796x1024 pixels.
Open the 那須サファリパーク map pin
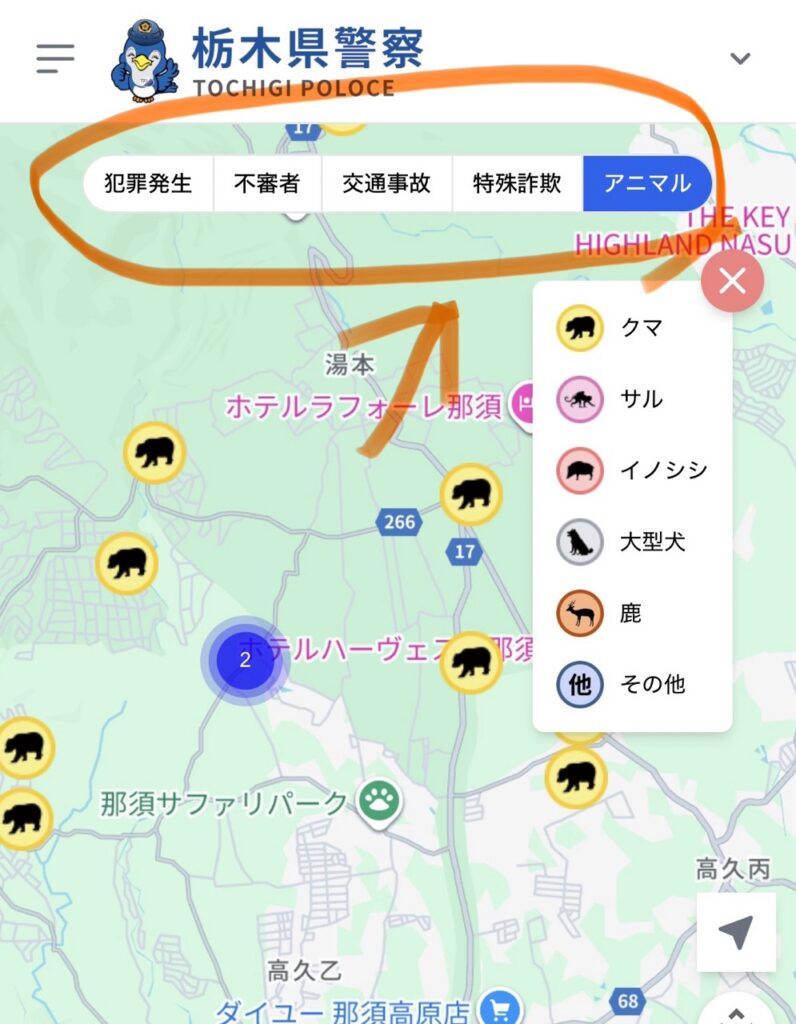[380, 800]
